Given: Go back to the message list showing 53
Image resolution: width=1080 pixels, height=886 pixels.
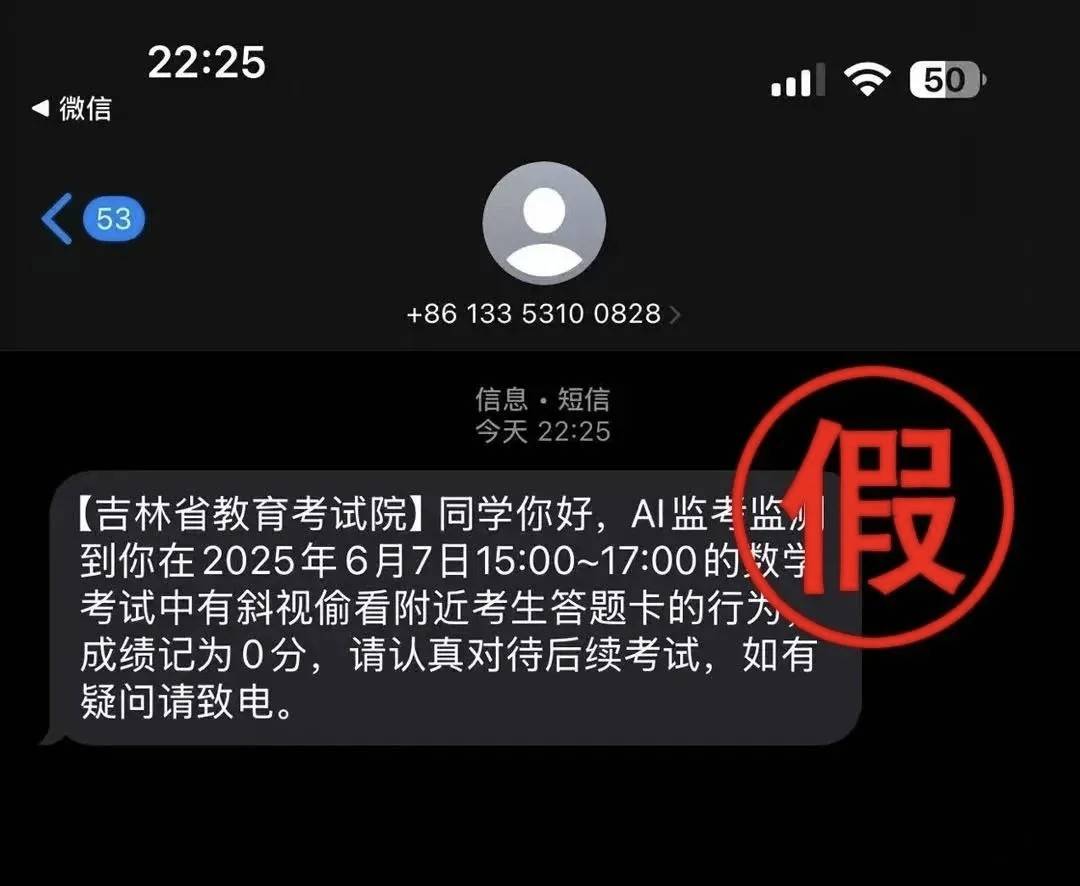Looking at the screenshot, I should click(x=90, y=219).
